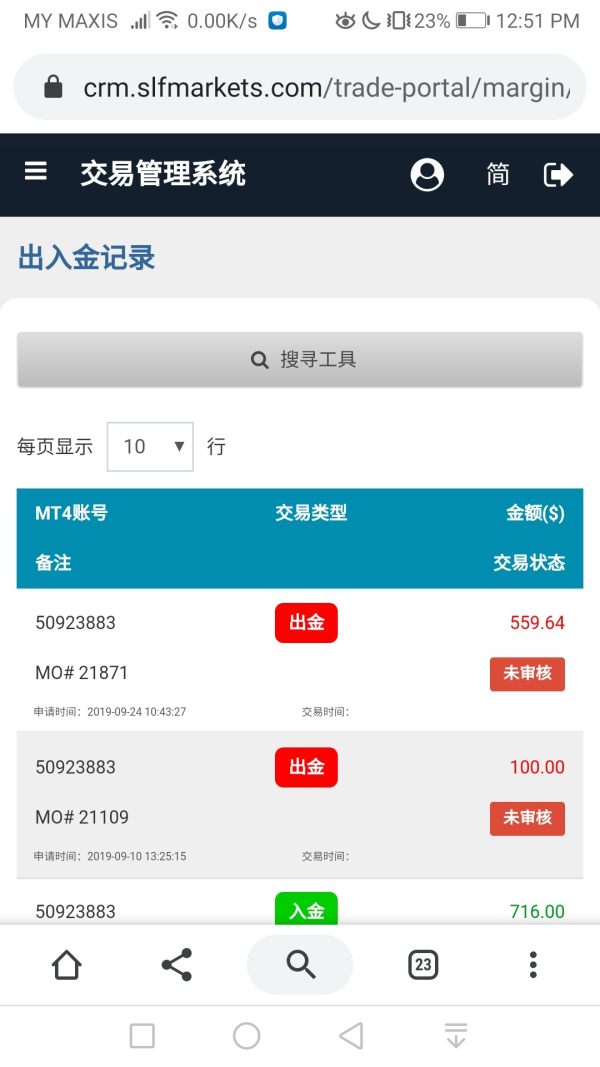View the 23 open browser tabs
The width and height of the screenshot is (600, 1067).
click(423, 964)
